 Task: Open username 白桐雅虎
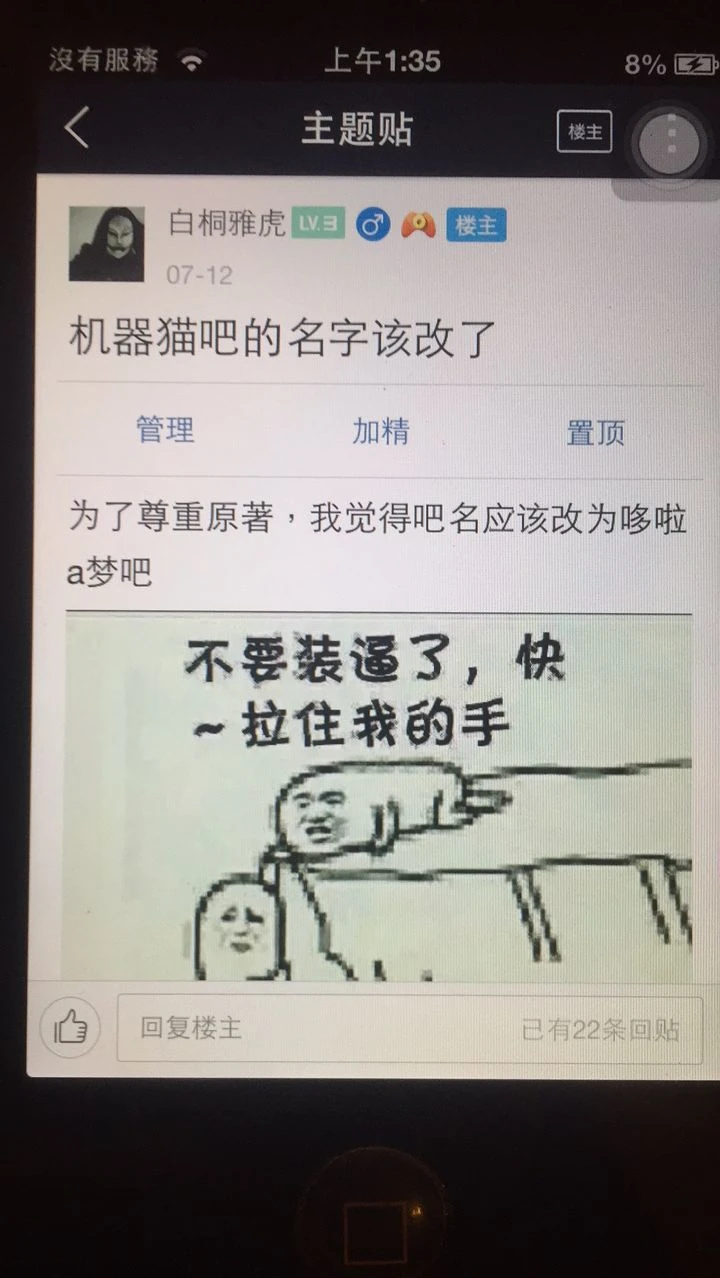coord(227,223)
